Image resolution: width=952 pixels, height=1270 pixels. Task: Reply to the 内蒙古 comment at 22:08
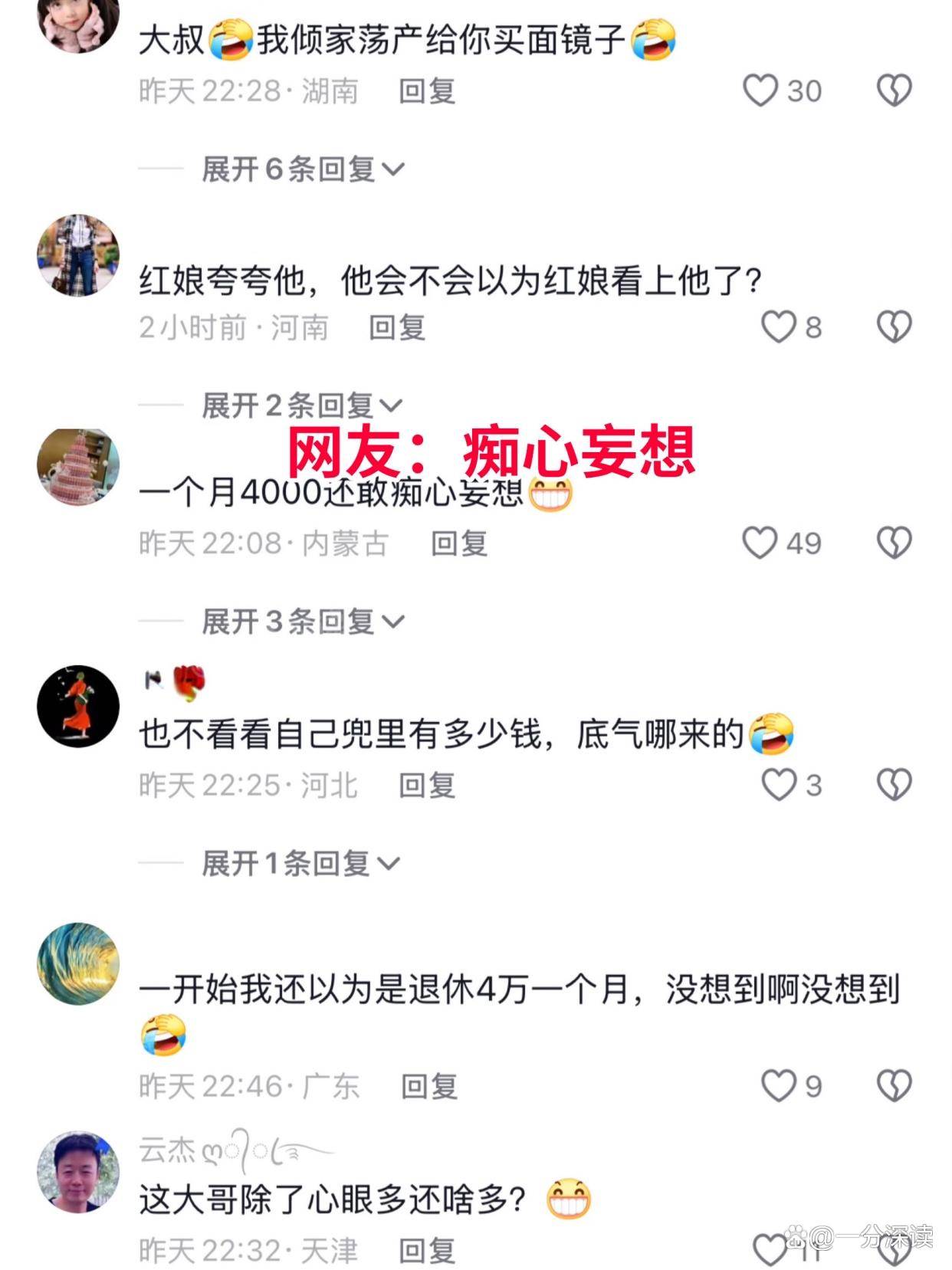click(x=459, y=543)
